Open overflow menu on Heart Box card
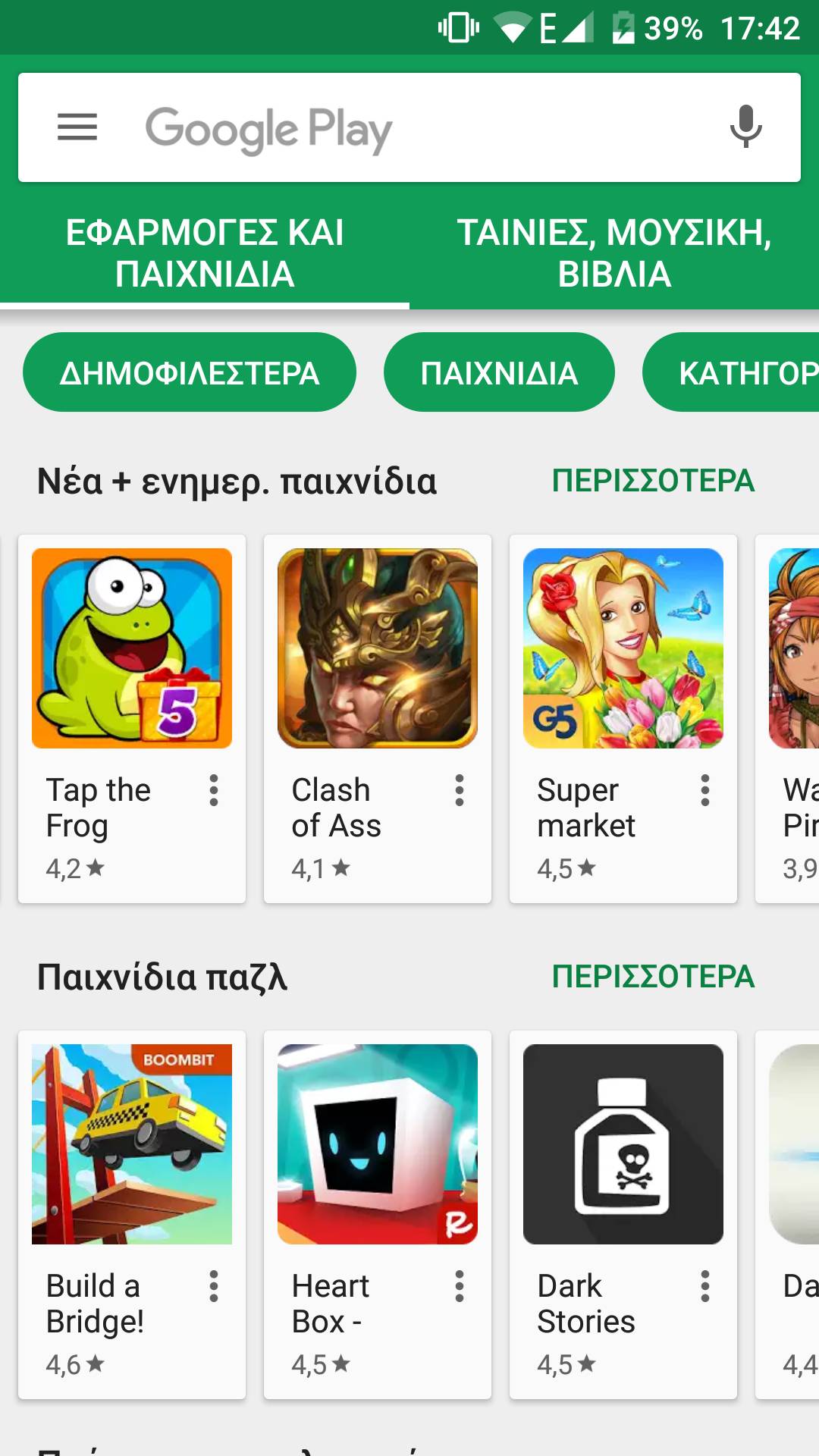Viewport: 819px width, 1456px height. click(460, 1286)
